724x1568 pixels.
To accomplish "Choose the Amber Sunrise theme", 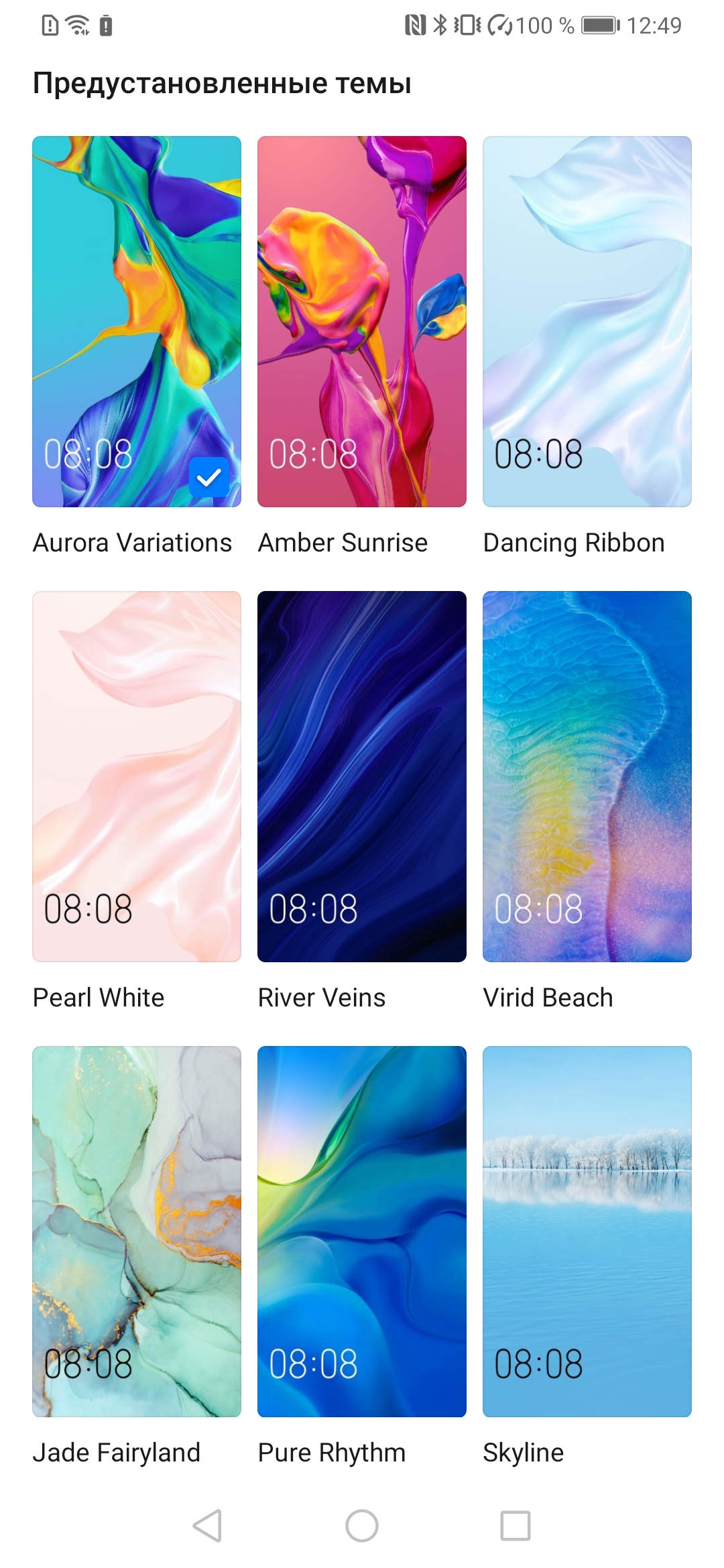I will point(362,322).
